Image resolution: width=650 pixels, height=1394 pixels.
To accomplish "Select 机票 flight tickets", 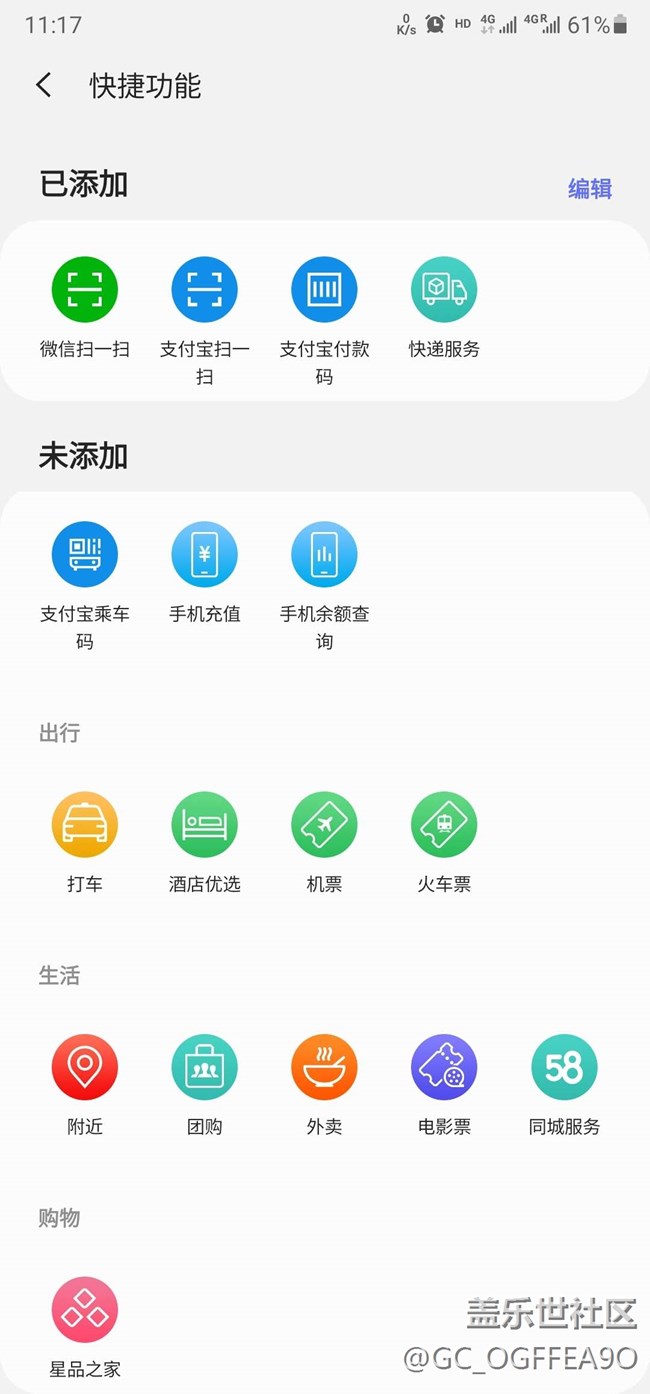I will (324, 825).
